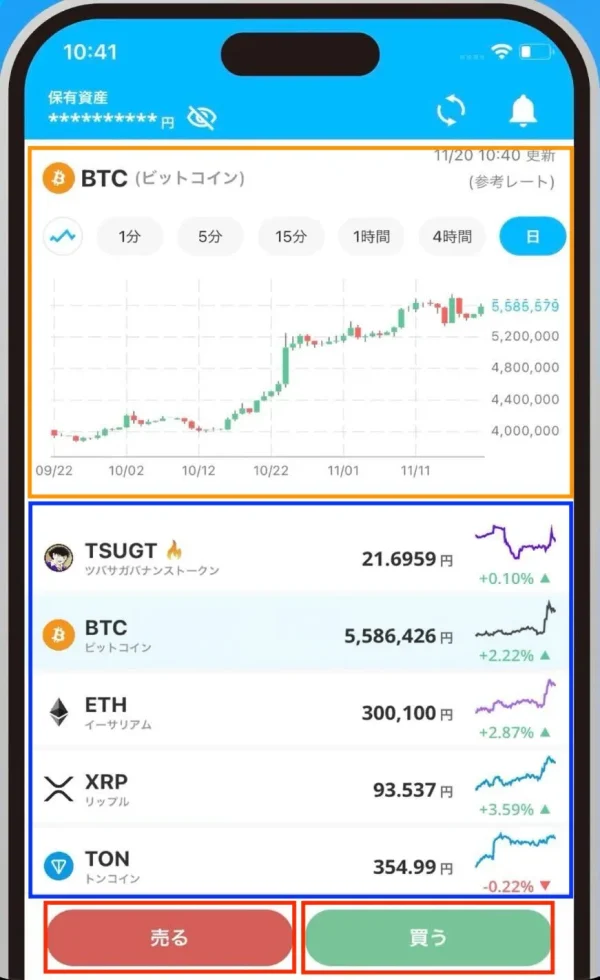Switch chart to 4時間 interval

(452, 236)
